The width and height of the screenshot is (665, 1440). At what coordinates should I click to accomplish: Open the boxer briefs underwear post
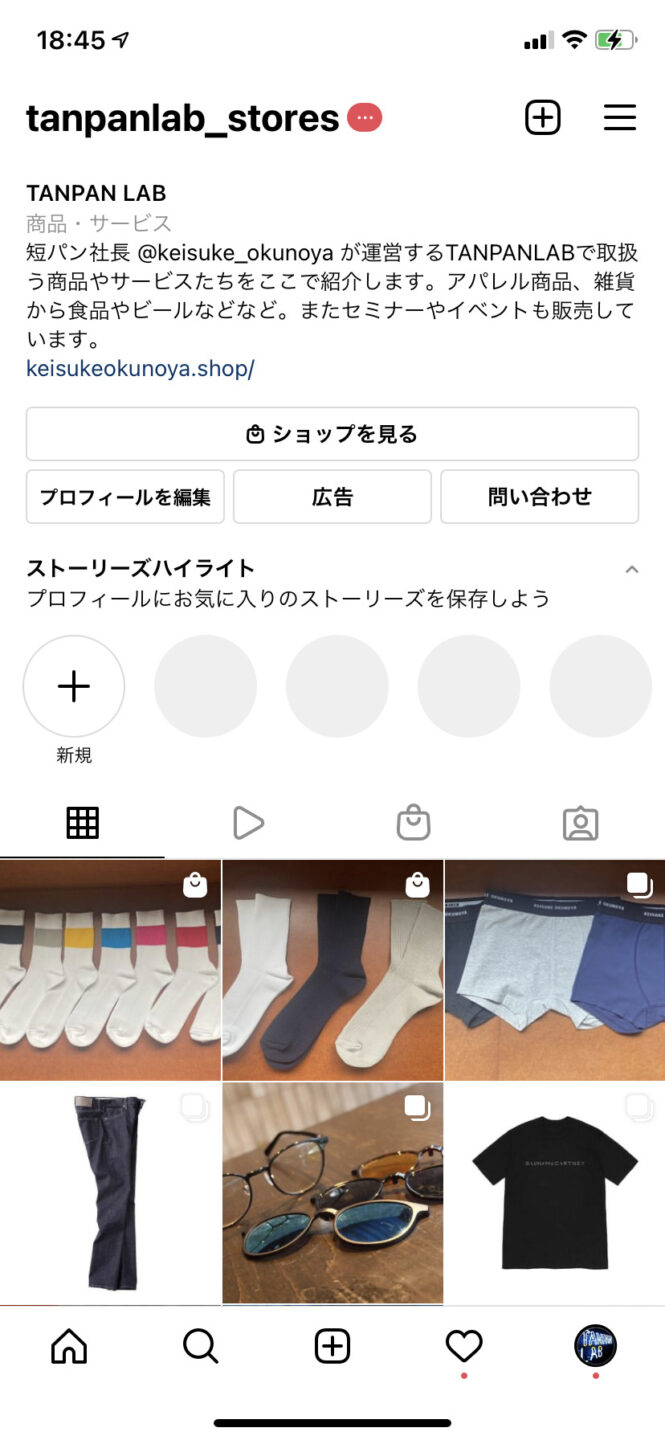coord(555,970)
